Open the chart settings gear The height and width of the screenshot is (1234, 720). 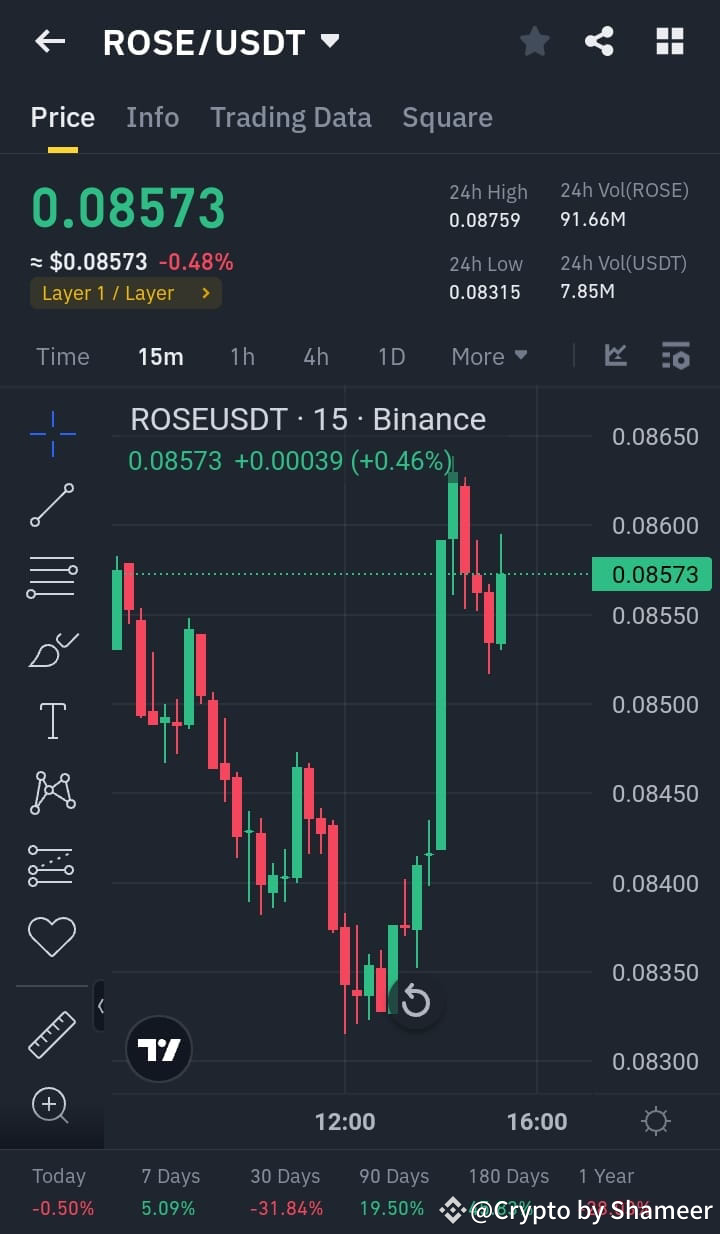click(x=655, y=1121)
